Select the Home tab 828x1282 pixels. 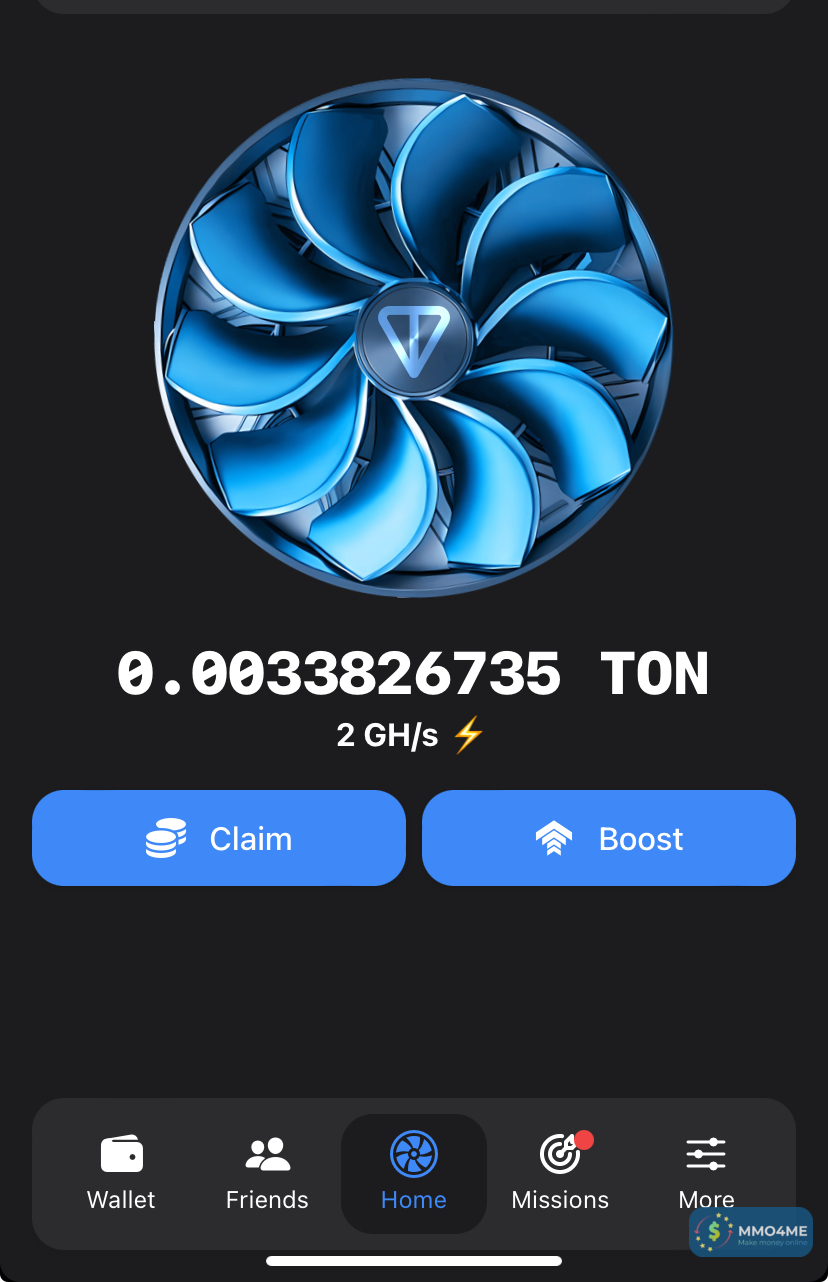click(x=413, y=1173)
